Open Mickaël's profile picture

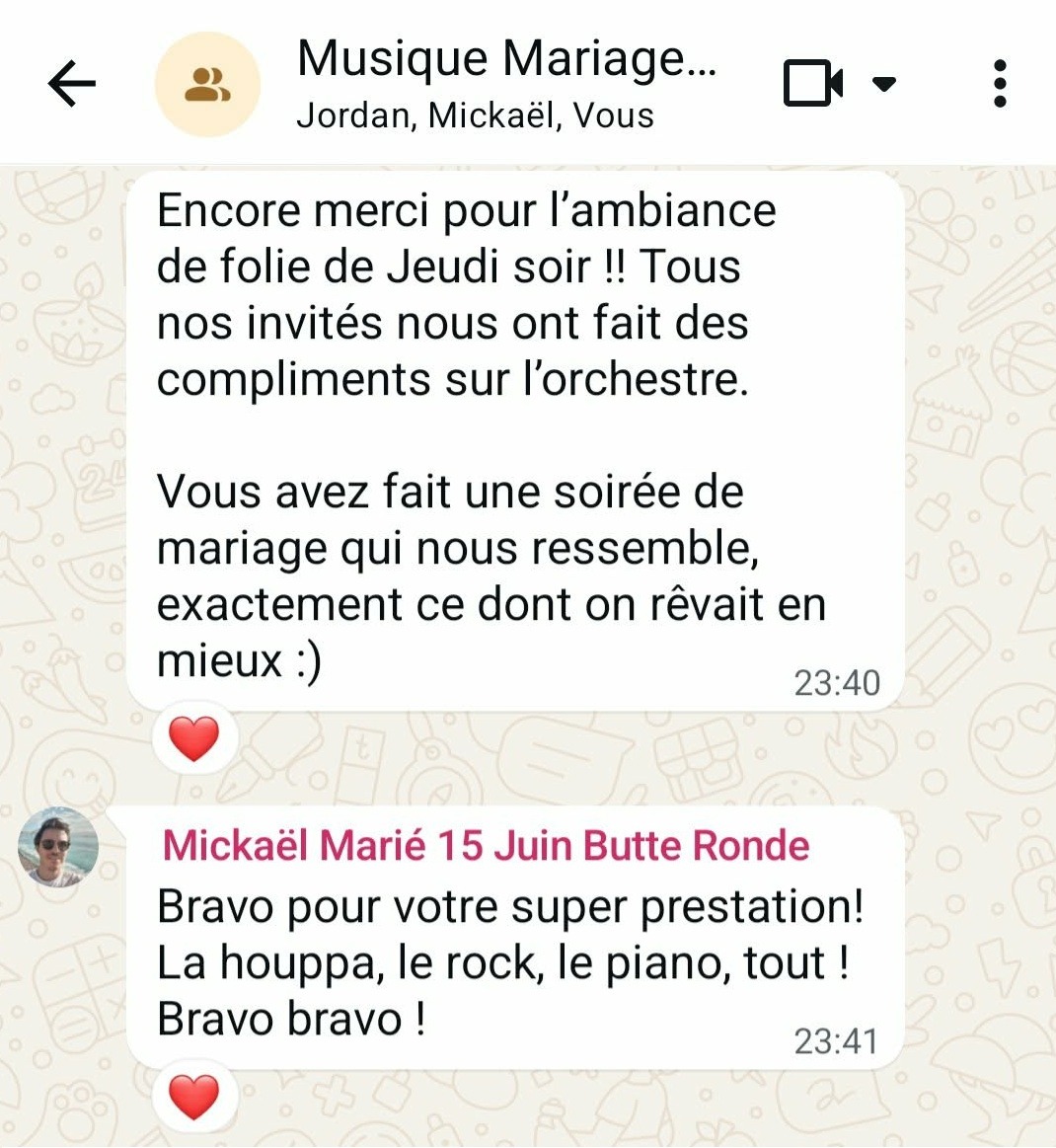tap(58, 847)
